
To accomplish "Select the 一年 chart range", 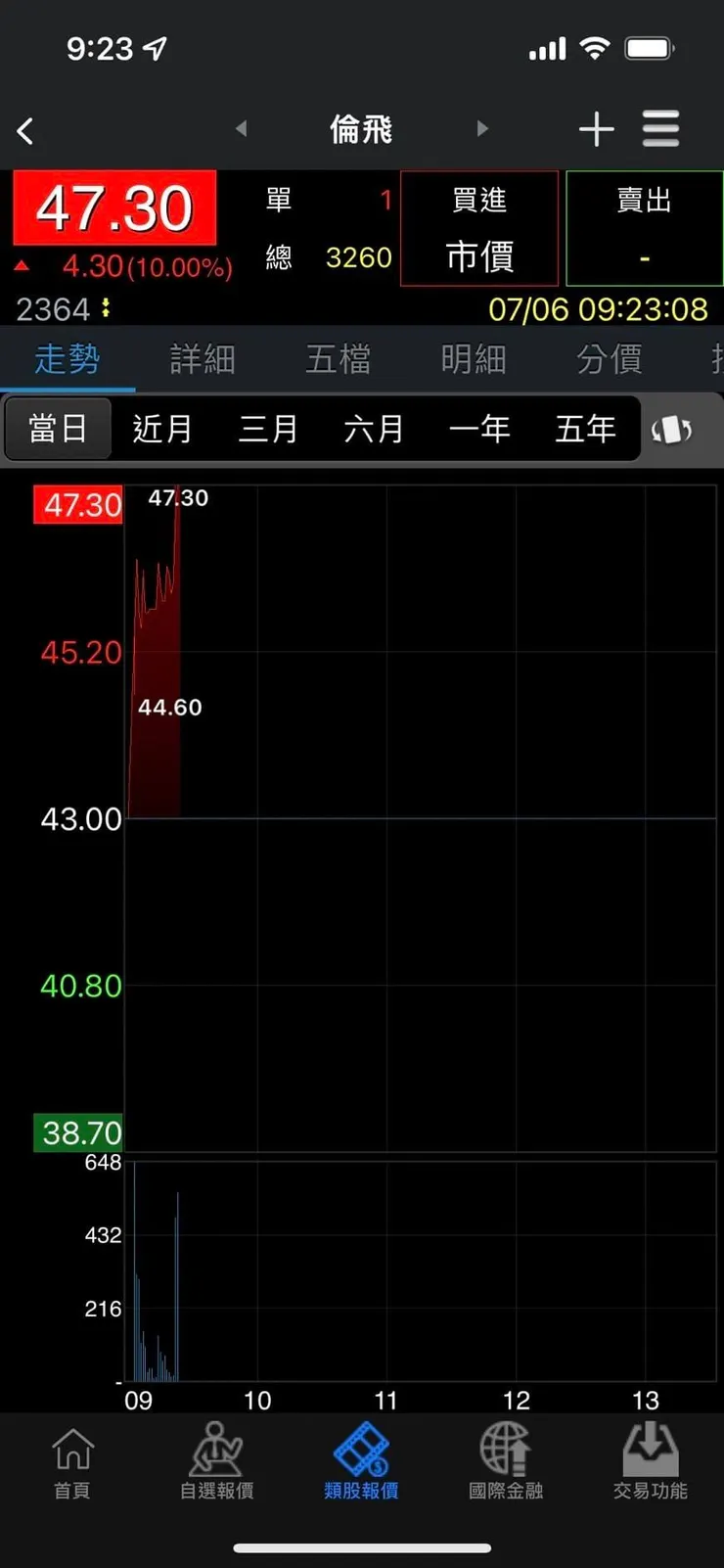I will pyautogui.click(x=479, y=429).
